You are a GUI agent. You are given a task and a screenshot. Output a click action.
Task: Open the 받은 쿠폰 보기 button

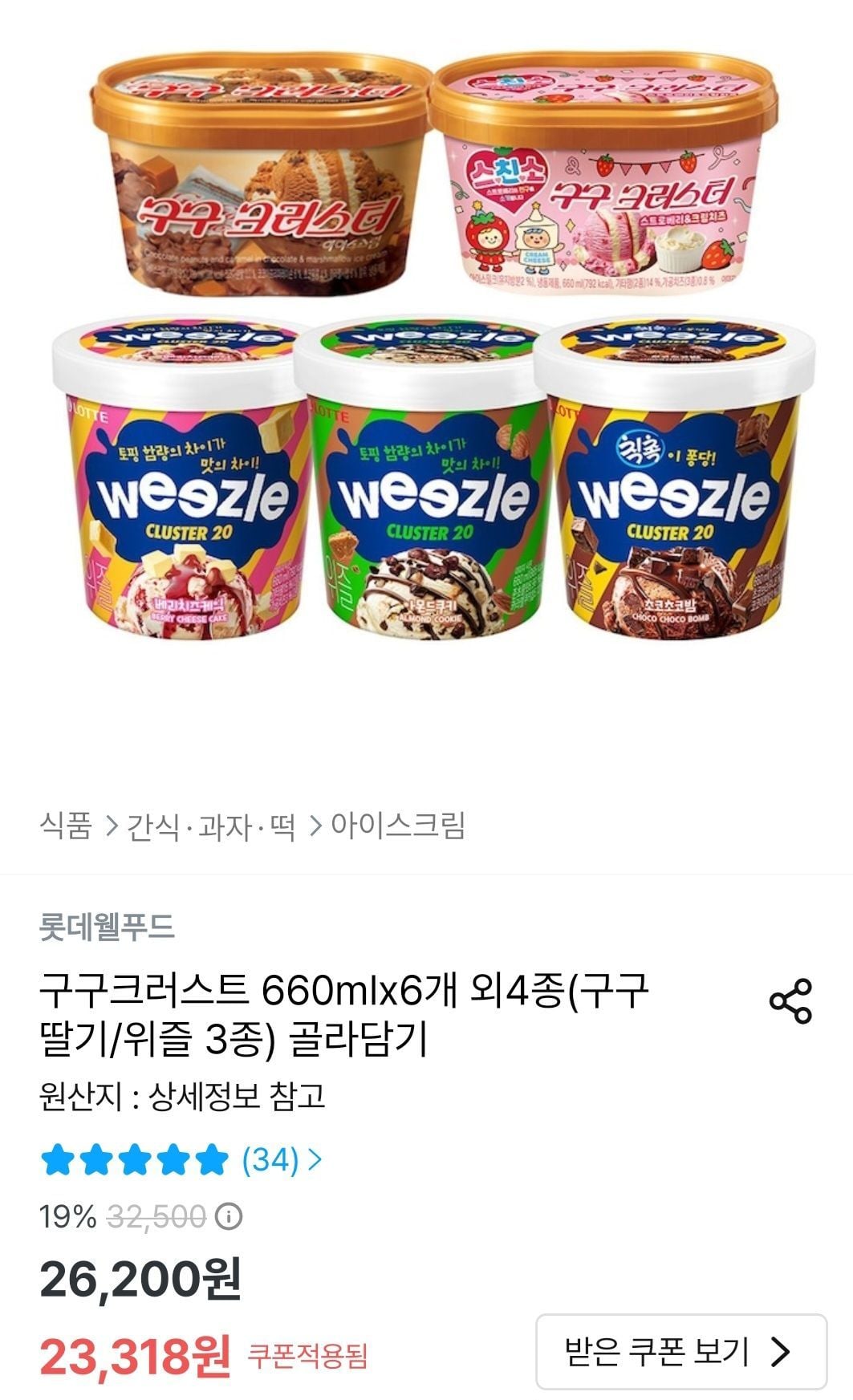click(x=680, y=1351)
